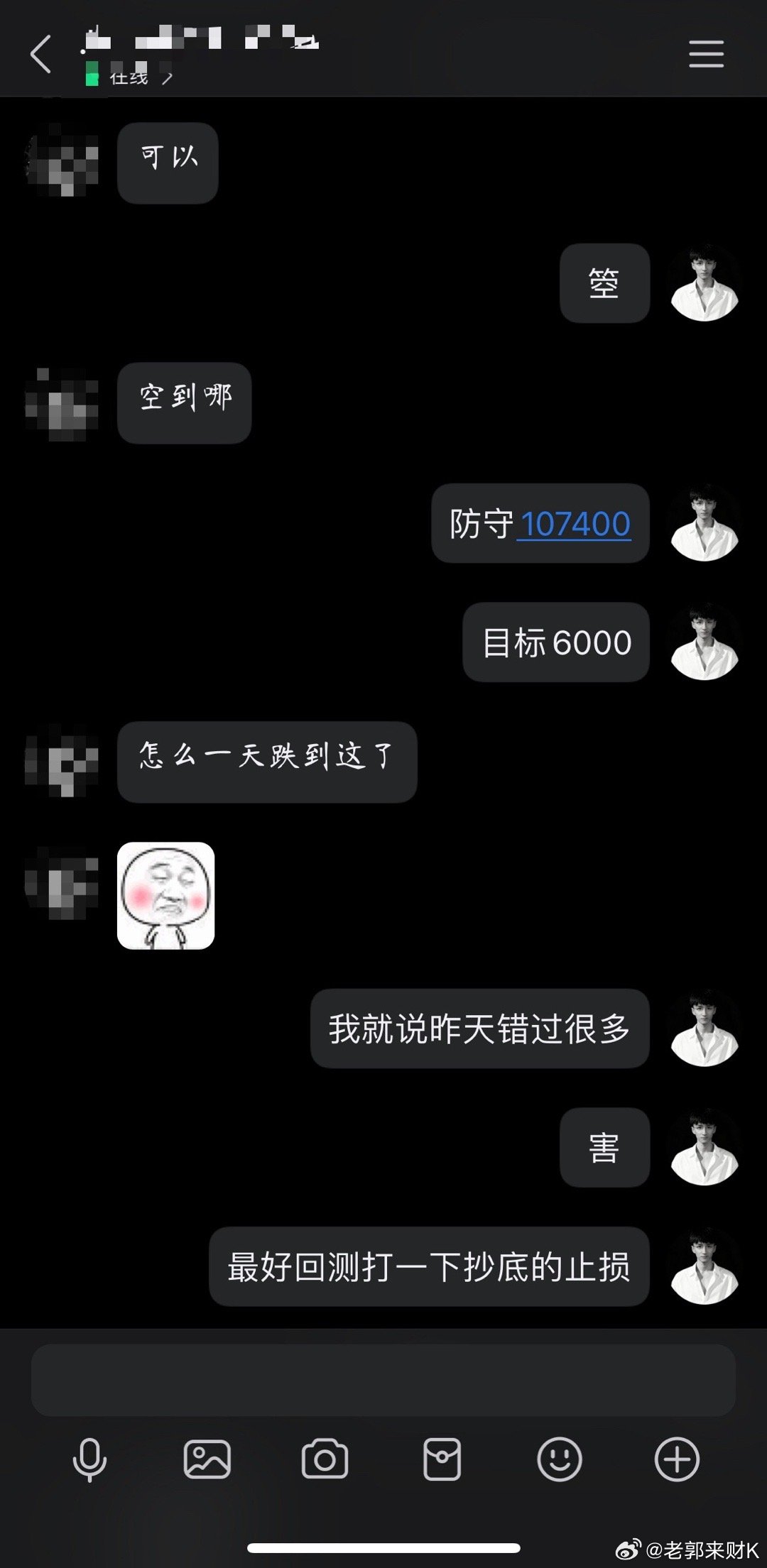767x1568 pixels.
Task: Tap the message input field to type
Action: pyautogui.click(x=383, y=1379)
